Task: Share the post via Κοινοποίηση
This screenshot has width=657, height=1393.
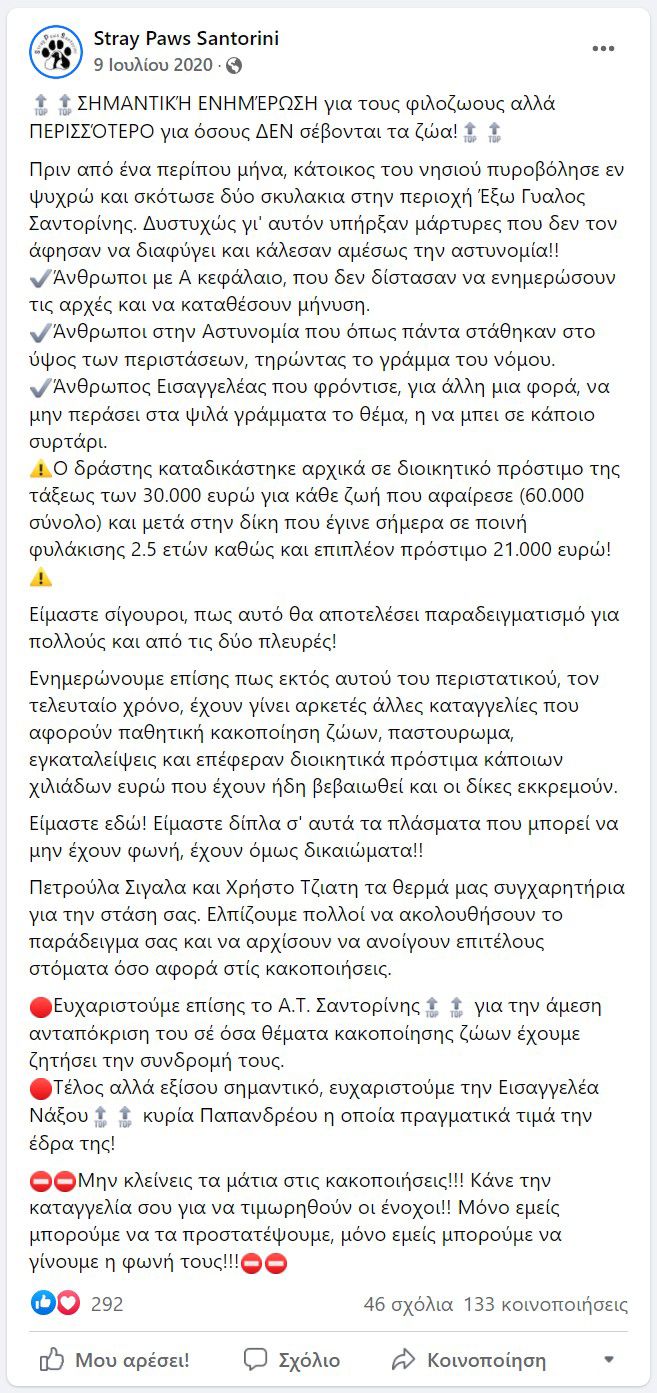Action: 468,1360
